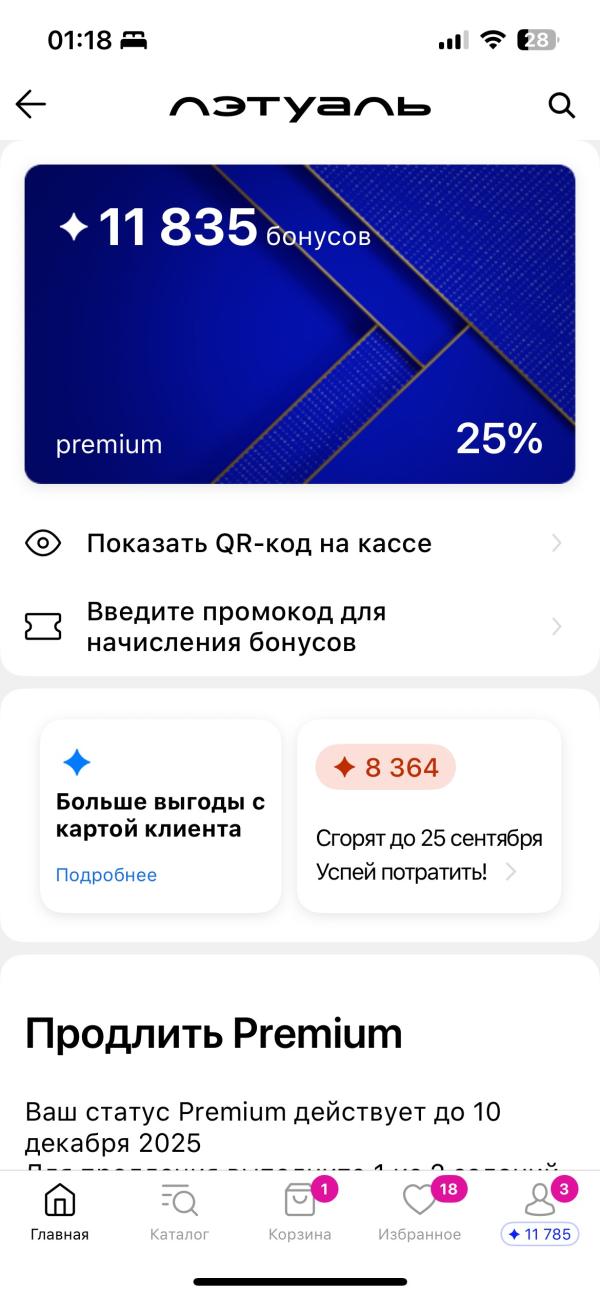Switch to the Главная tab
Screen dimensions: 600x1297
pyautogui.click(x=60, y=1212)
